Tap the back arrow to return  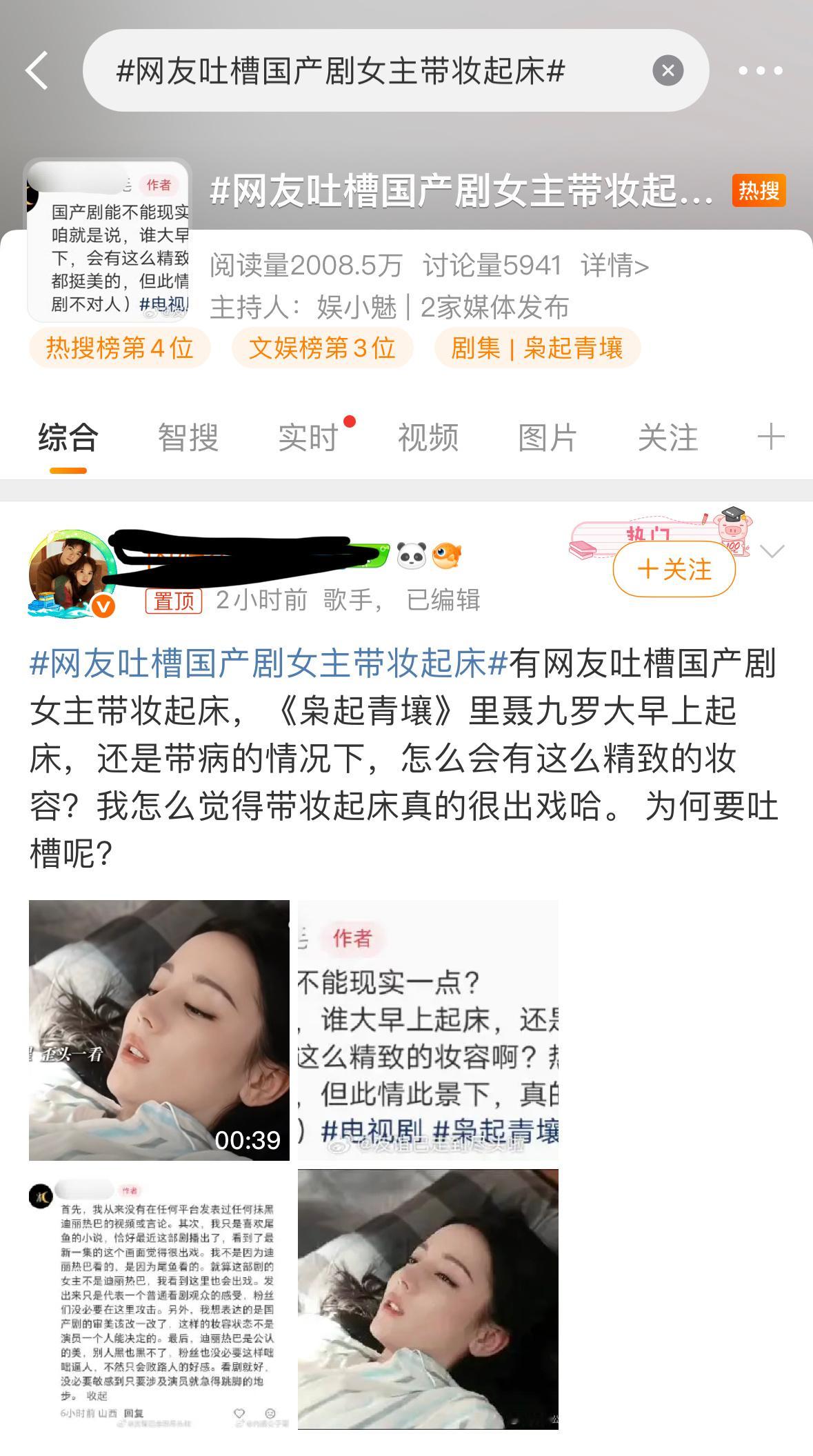(37, 69)
